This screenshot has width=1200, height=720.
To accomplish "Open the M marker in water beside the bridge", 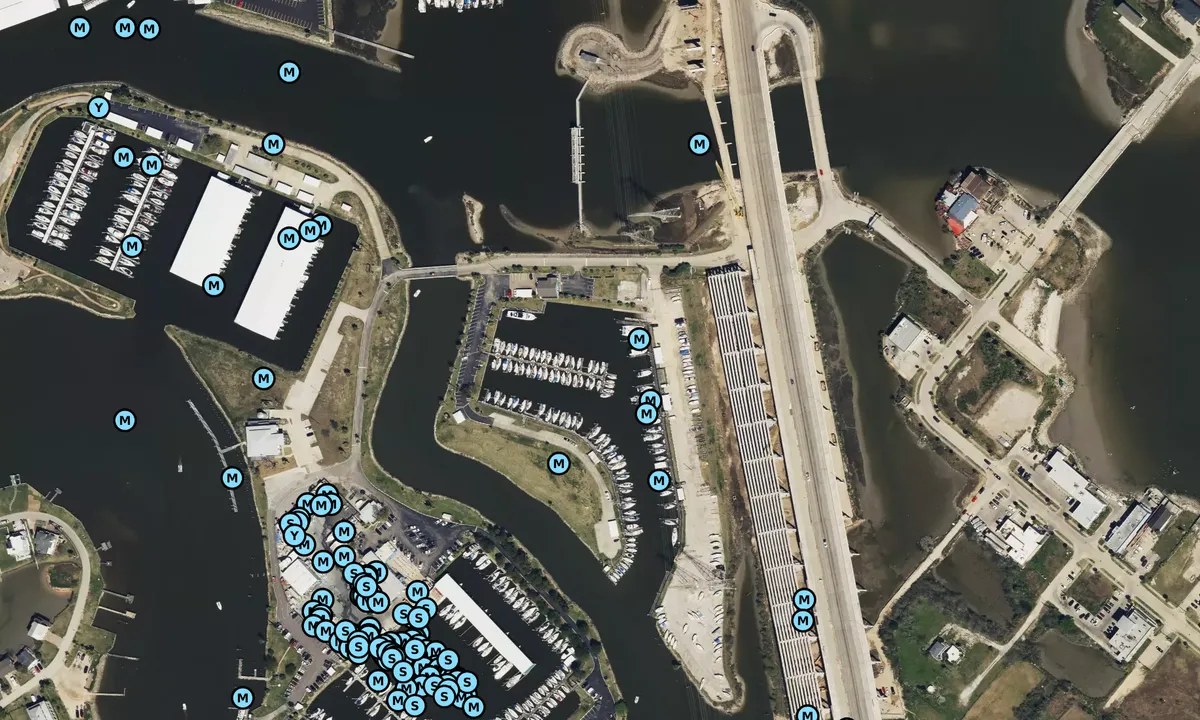I will [699, 144].
